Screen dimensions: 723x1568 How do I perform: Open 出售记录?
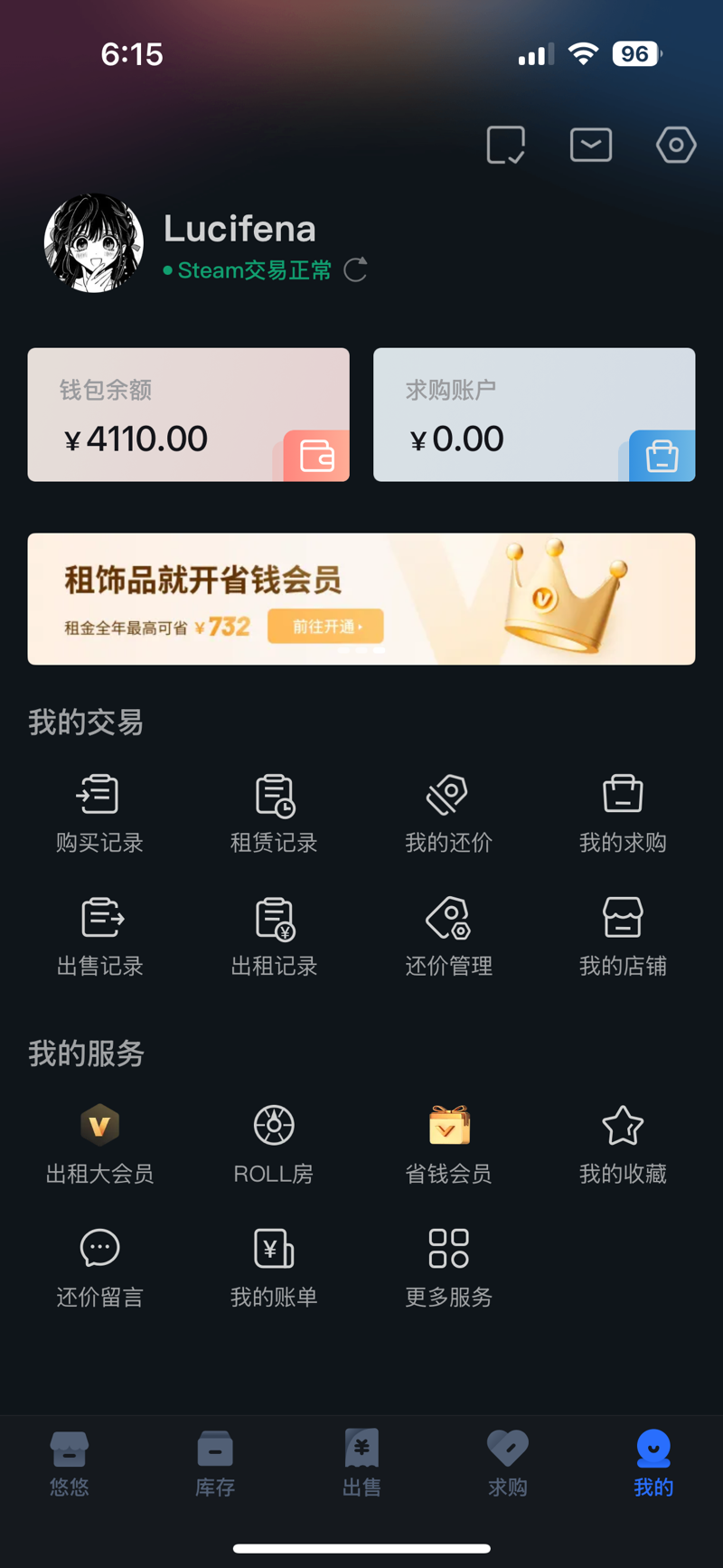[x=99, y=937]
